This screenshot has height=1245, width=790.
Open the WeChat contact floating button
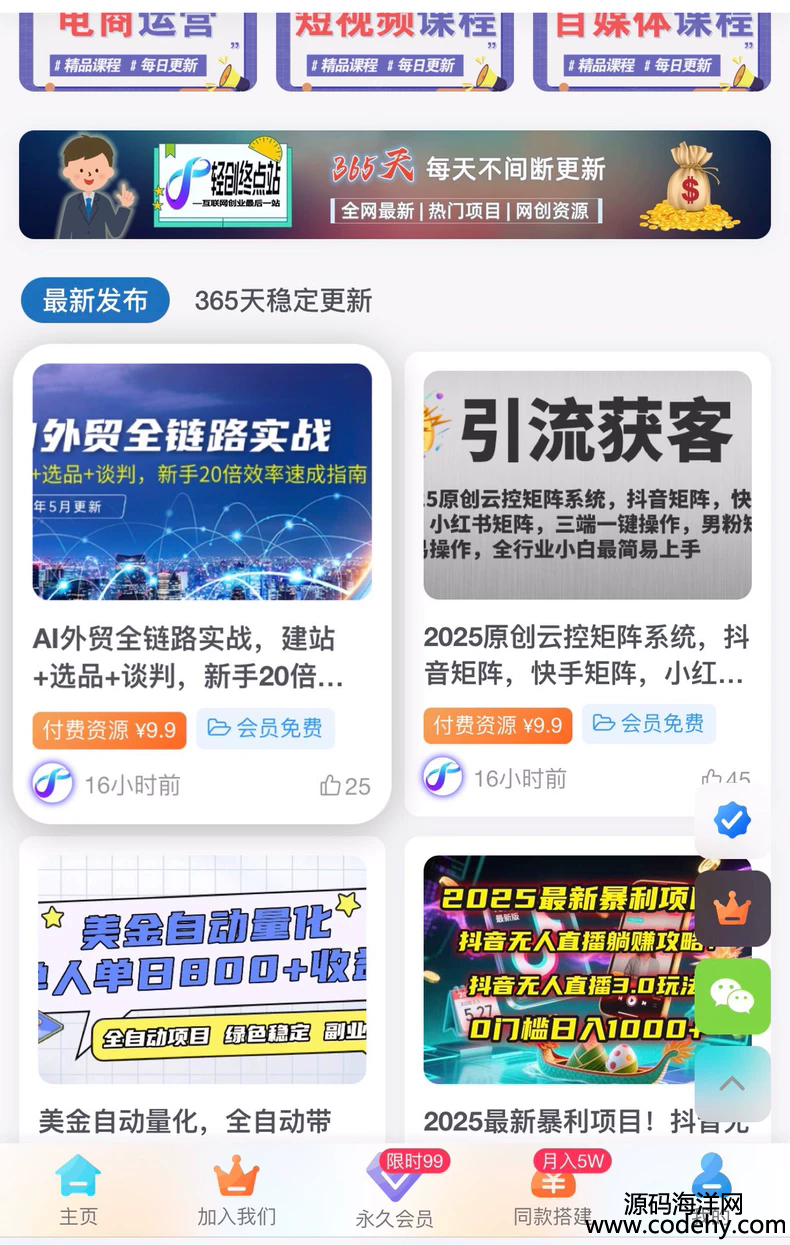(732, 996)
